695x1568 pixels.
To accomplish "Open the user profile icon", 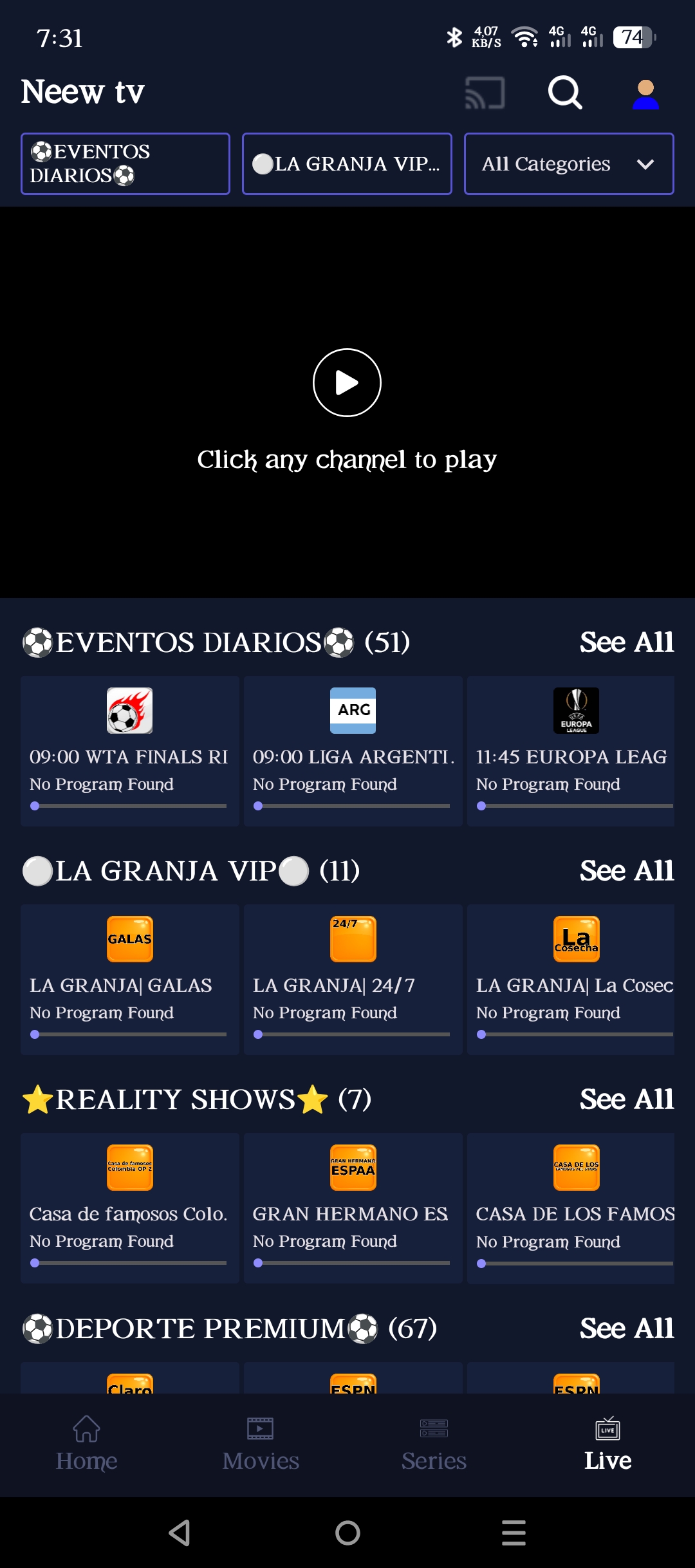I will [645, 94].
